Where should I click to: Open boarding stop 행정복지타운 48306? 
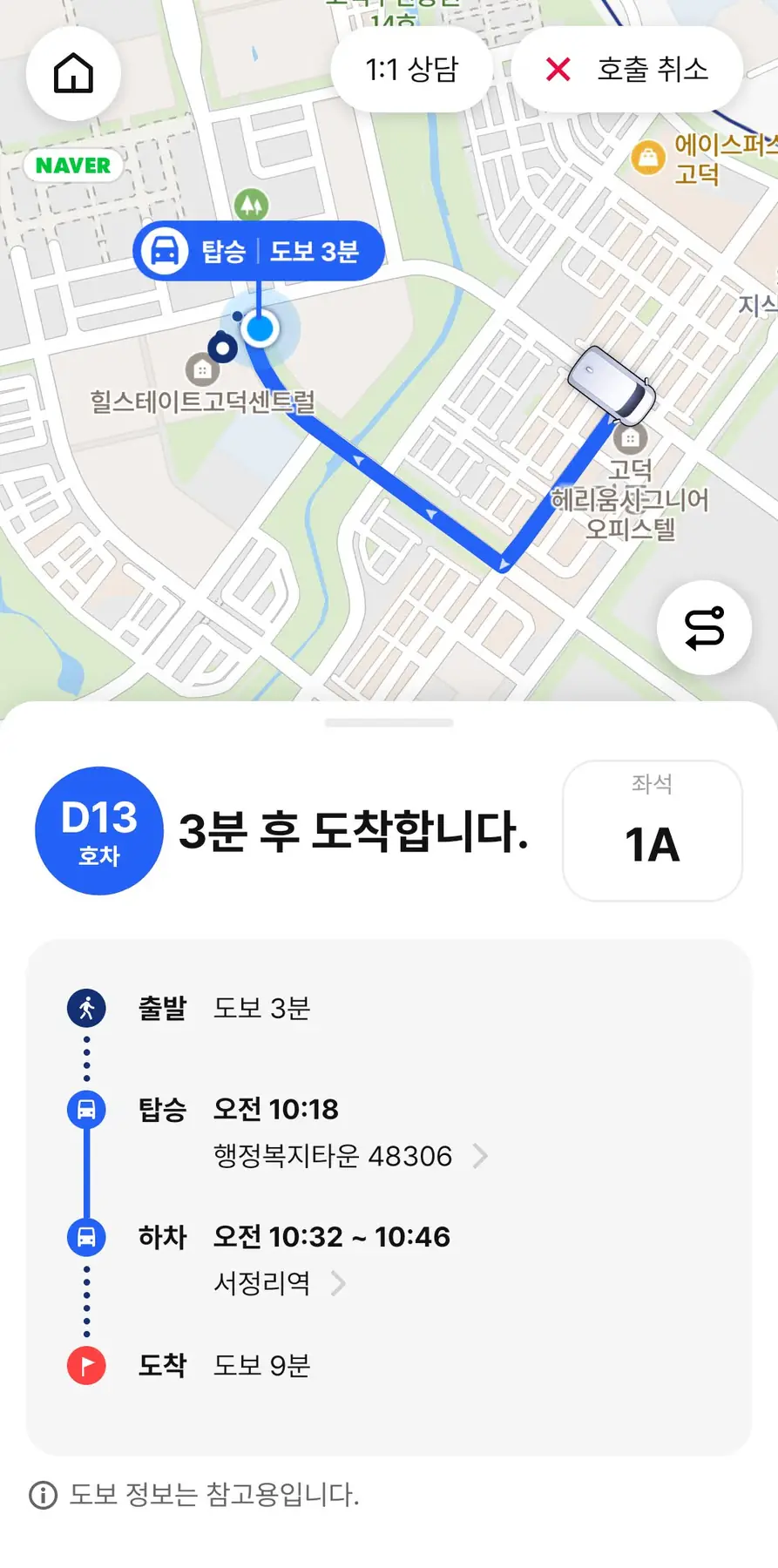(350, 1156)
